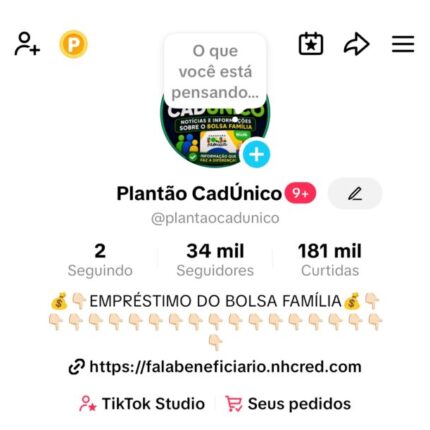Viewport: 430px width, 430px height.
Task: Open the add friends icon
Action: (x=27, y=44)
